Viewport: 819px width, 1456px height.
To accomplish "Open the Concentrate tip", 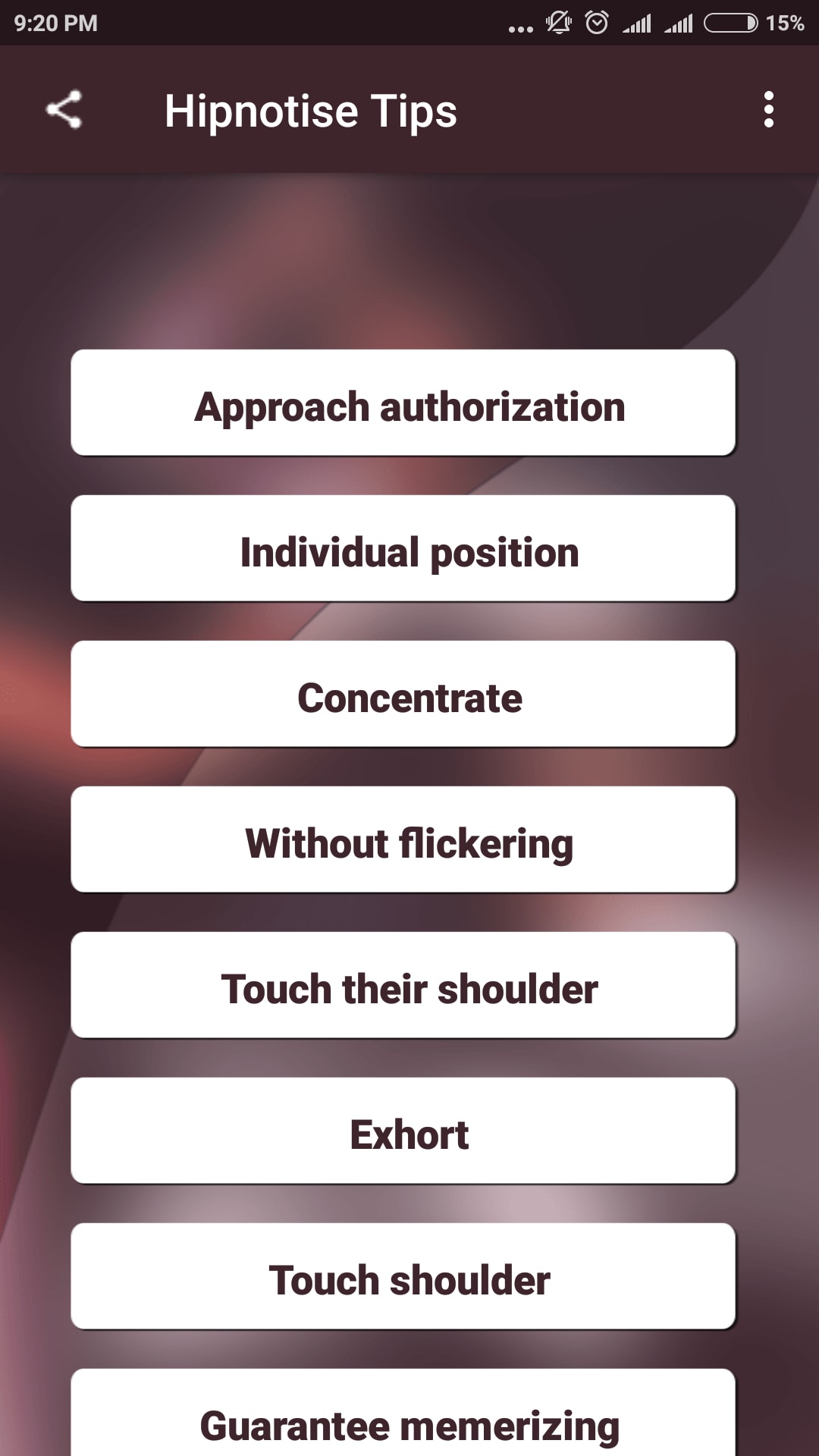I will pyautogui.click(x=403, y=694).
